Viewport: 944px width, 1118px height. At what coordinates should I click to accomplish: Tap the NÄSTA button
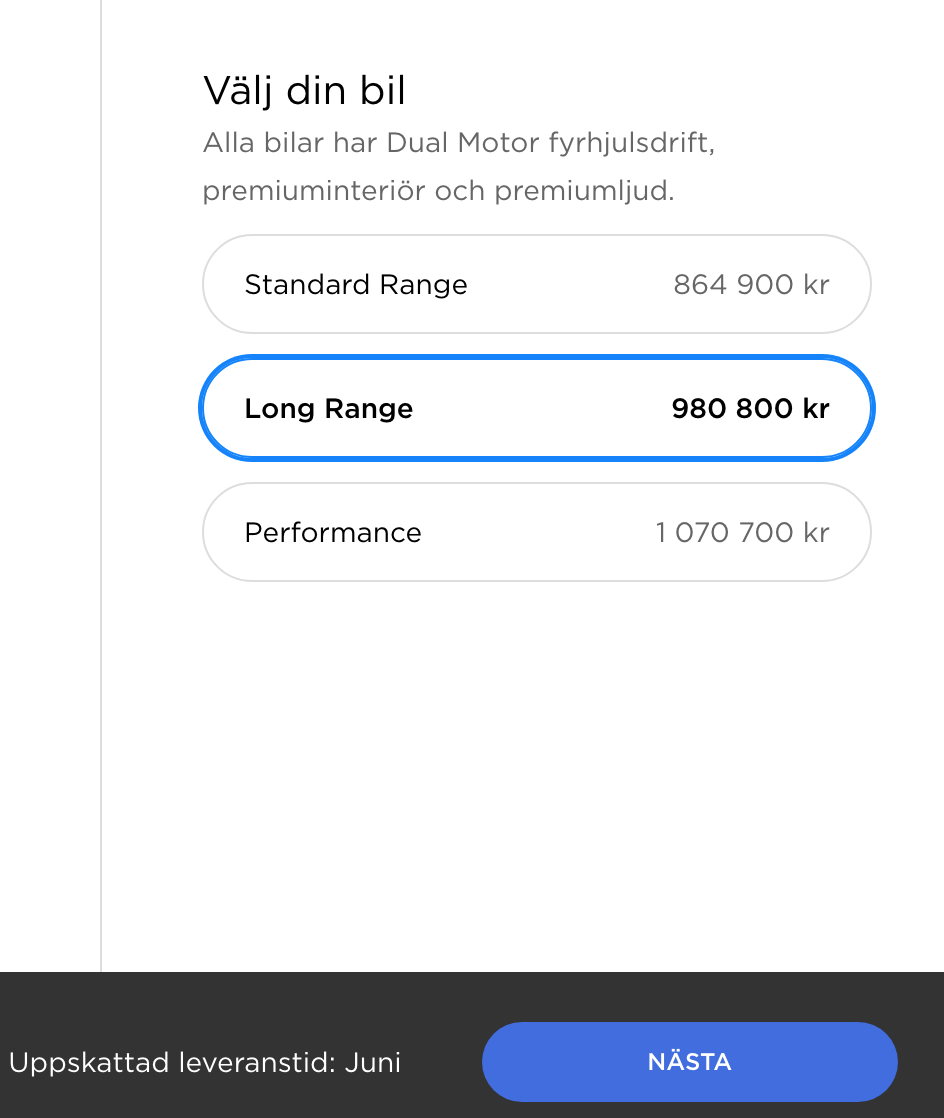[689, 1062]
